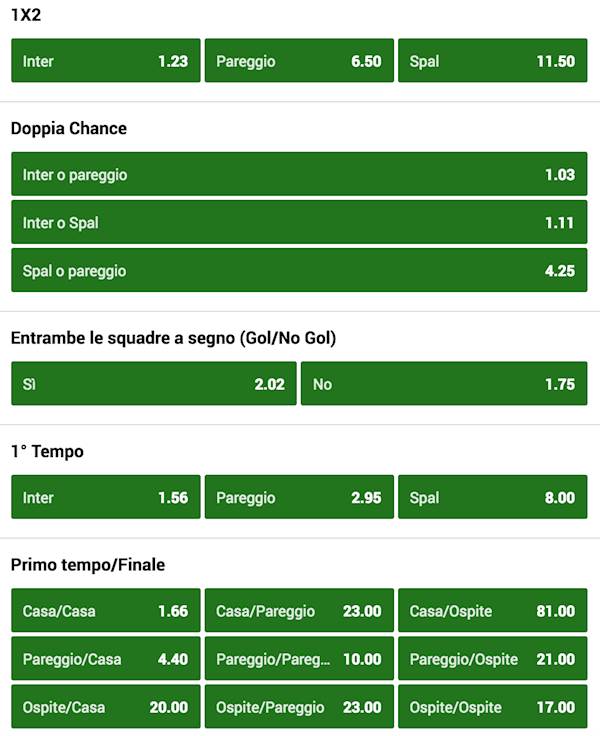Pick Pareggio/Ospite at 21.00
This screenshot has width=600, height=736.
point(492,659)
